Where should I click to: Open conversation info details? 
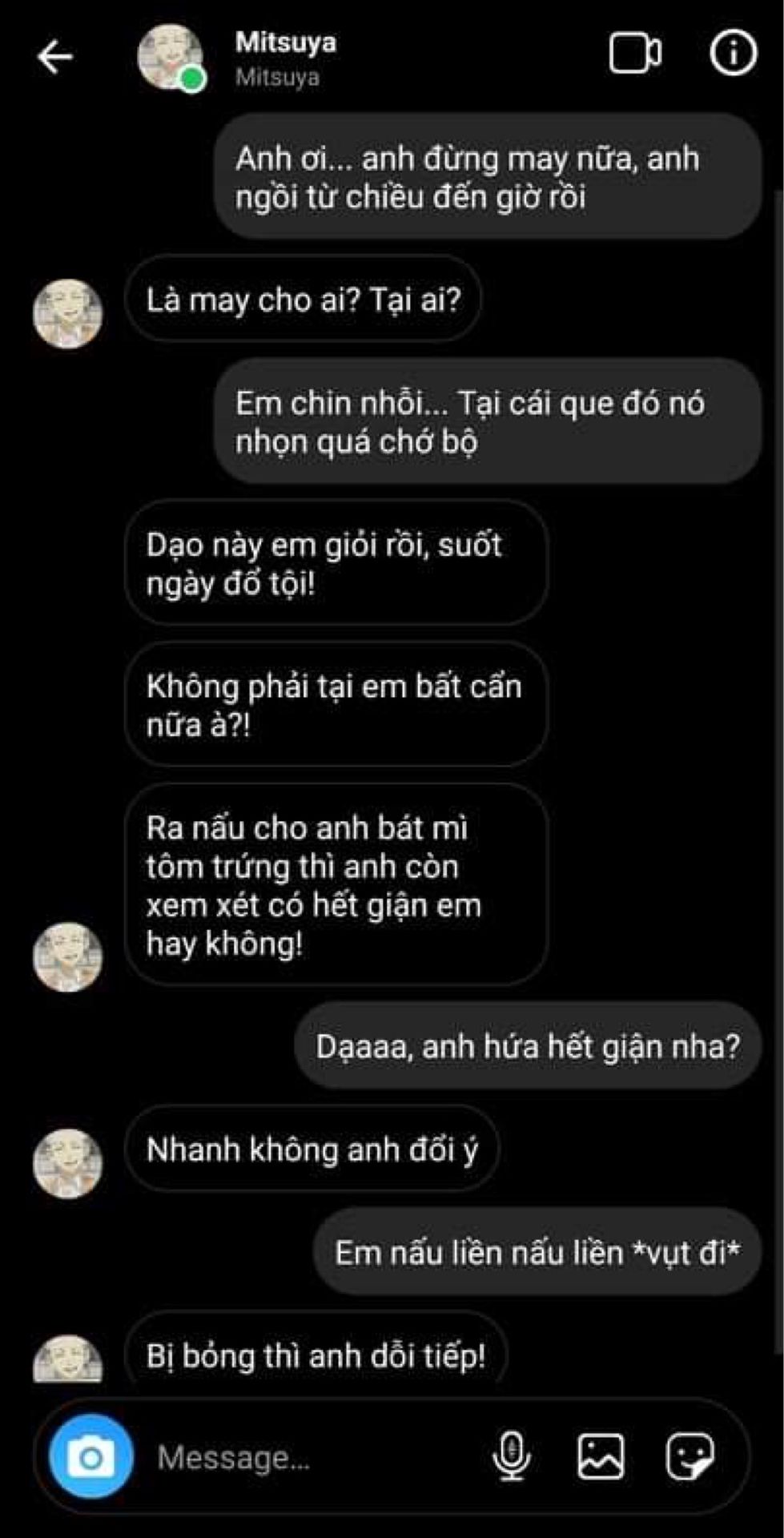[x=733, y=54]
